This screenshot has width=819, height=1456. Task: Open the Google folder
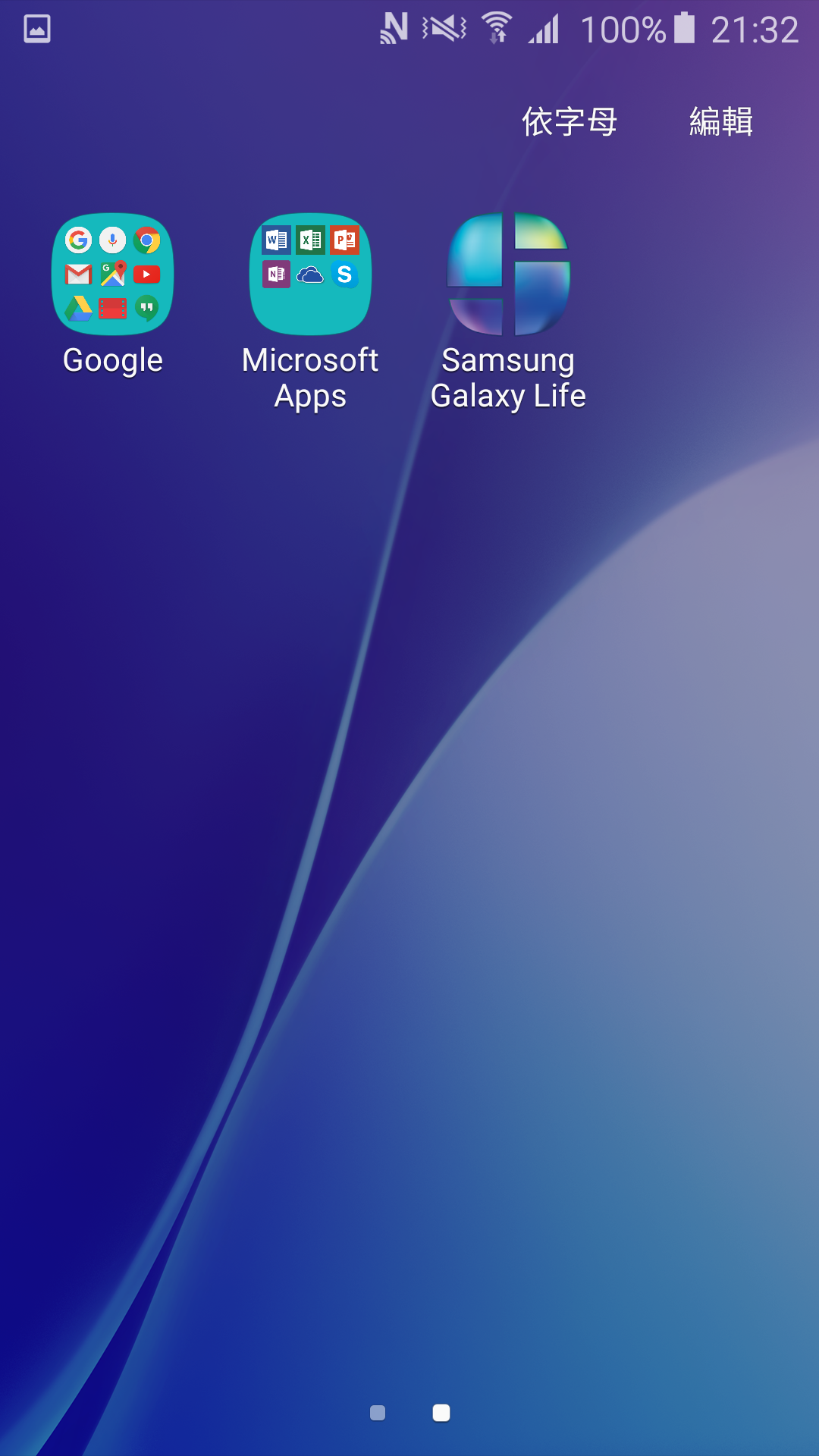[113, 275]
